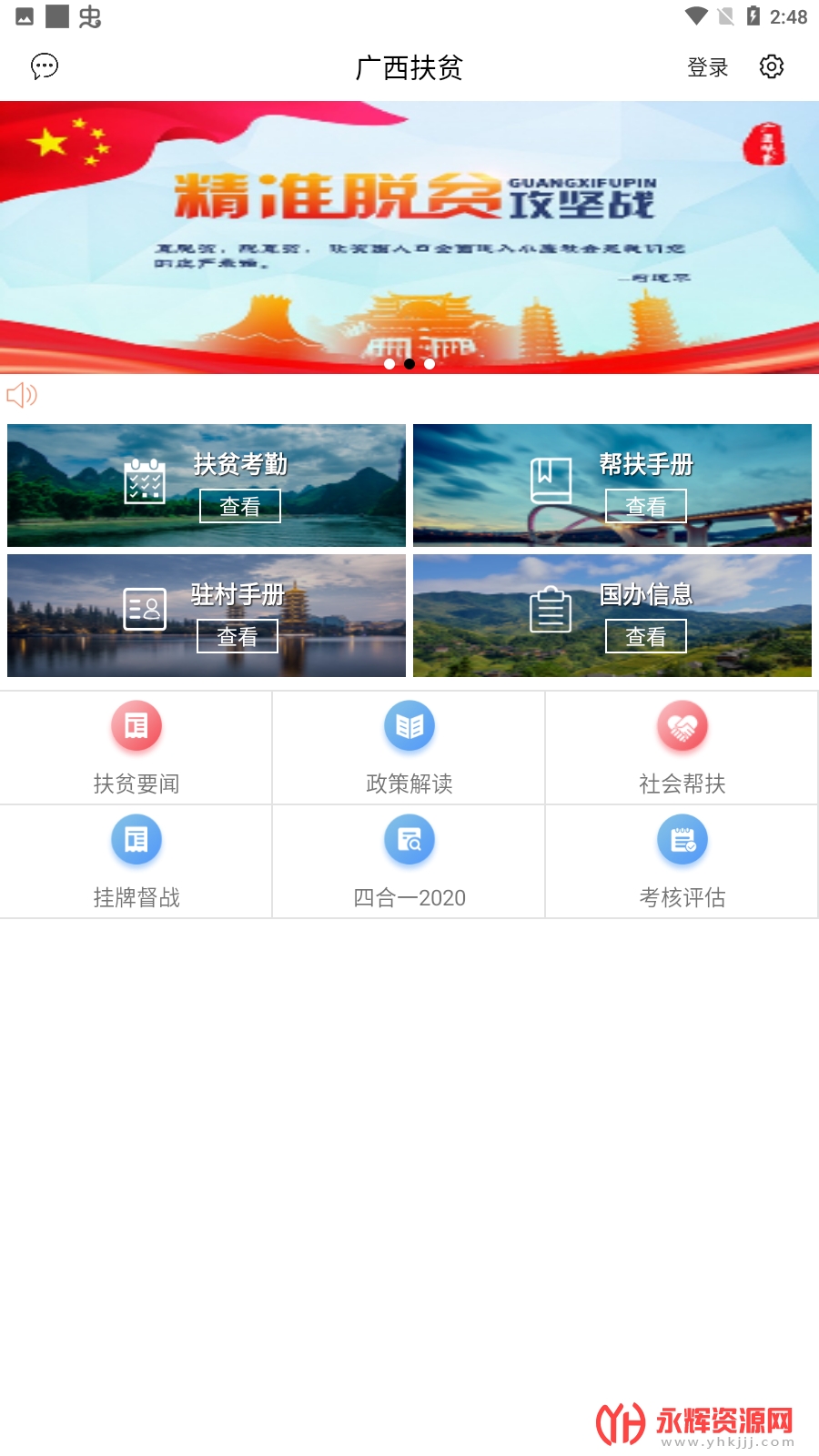Open 挂牌督战
Viewport: 819px width, 1456px height.
pos(136,862)
